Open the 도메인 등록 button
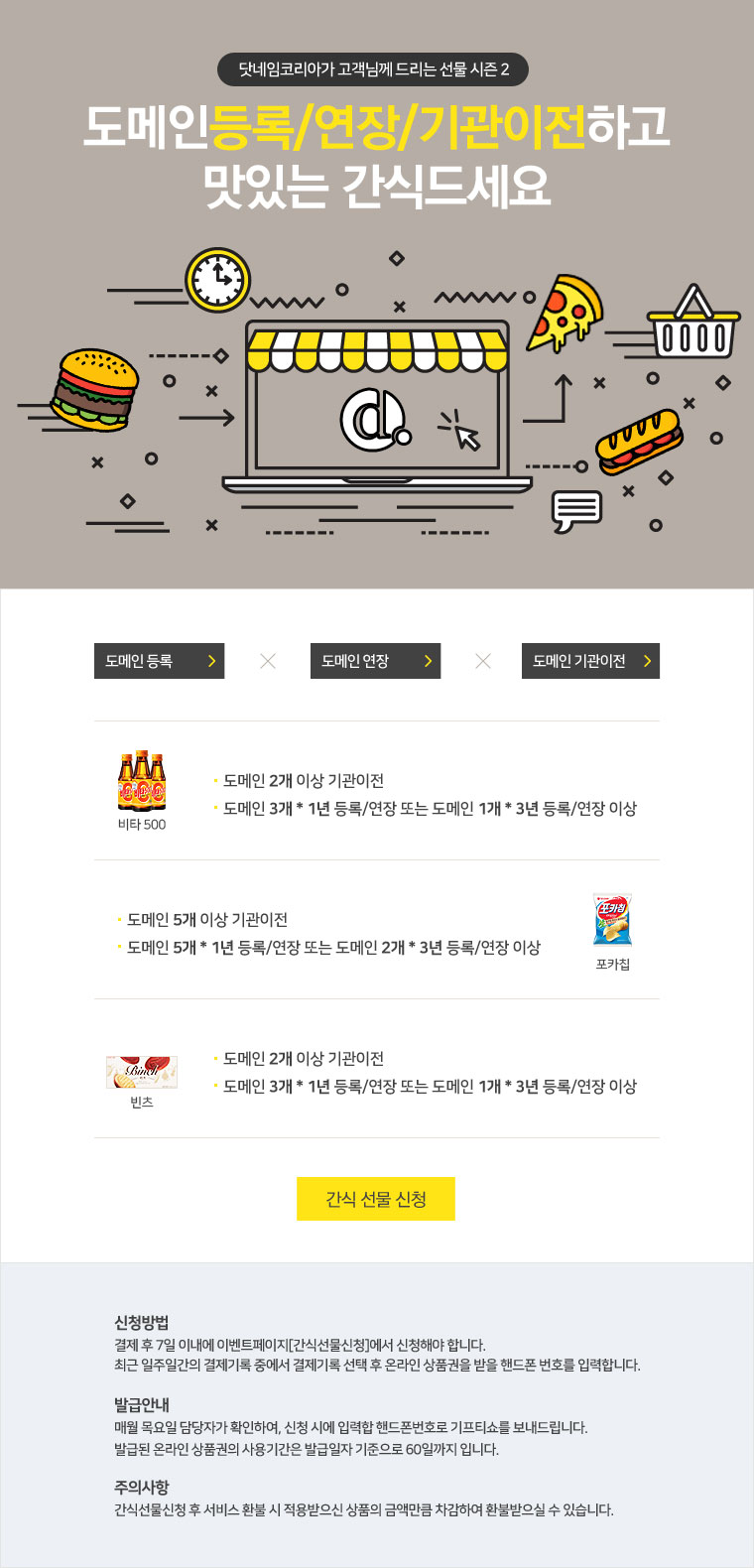Screen dimensions: 754x1568 159,661
